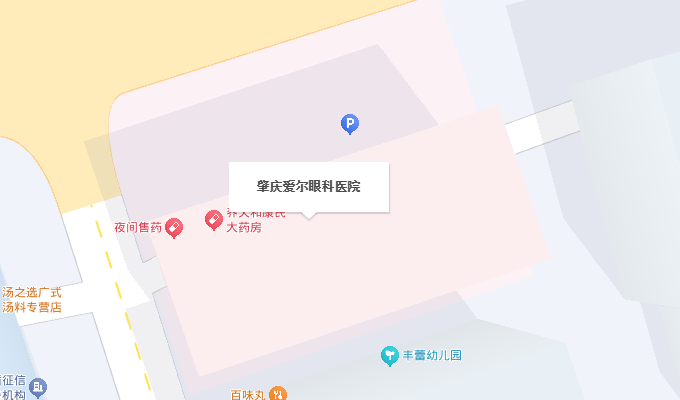Open the 大药房 pharmacy marker
This screenshot has width=680, height=400.
click(214, 219)
